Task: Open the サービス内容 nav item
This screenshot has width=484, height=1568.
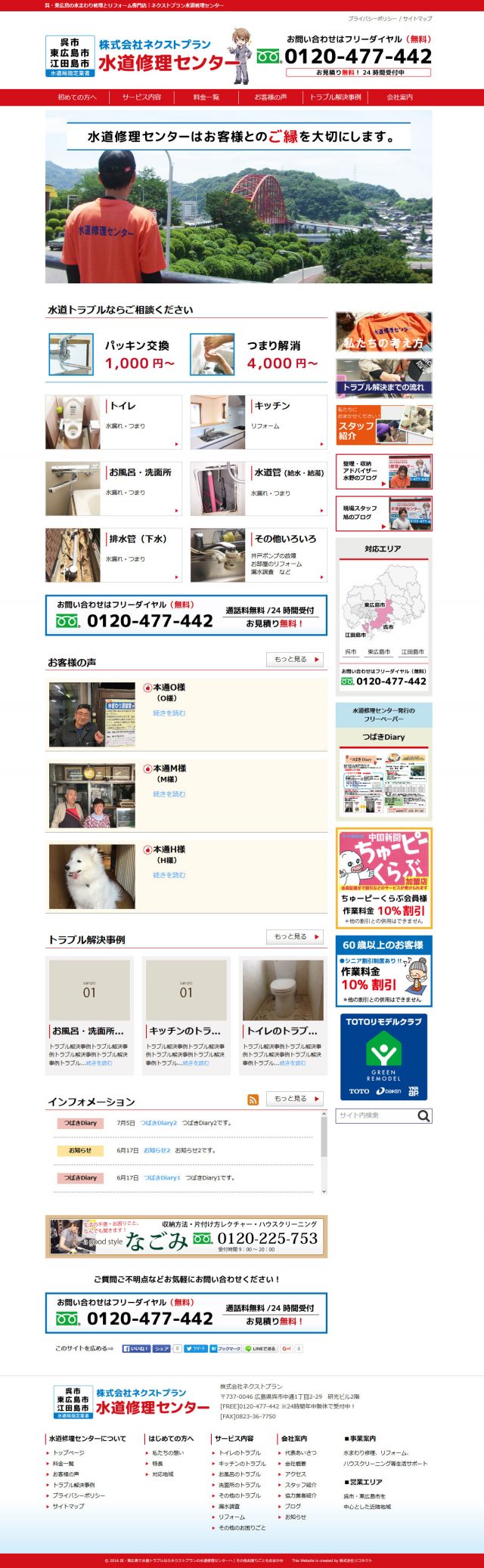Action: click(141, 97)
